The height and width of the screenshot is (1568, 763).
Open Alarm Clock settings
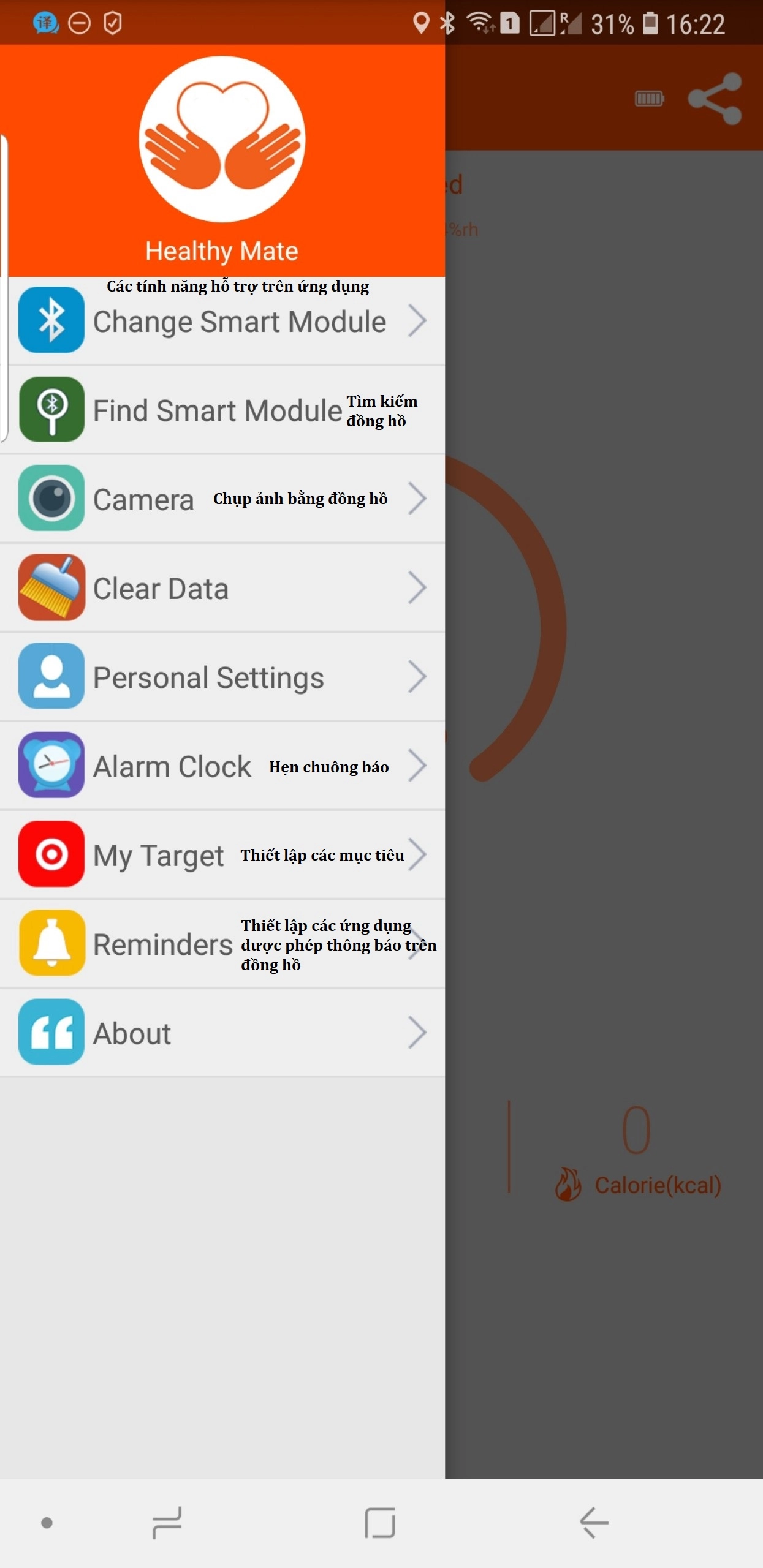coord(172,766)
